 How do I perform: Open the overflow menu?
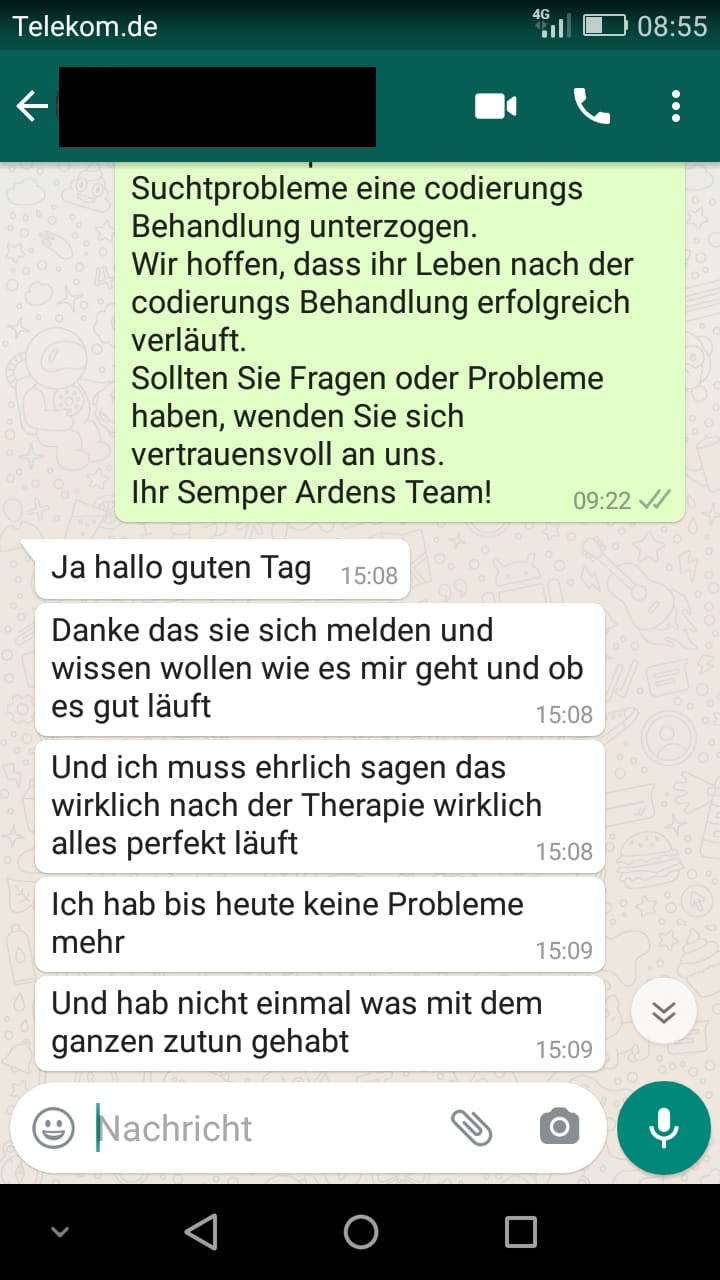pyautogui.click(x=676, y=106)
